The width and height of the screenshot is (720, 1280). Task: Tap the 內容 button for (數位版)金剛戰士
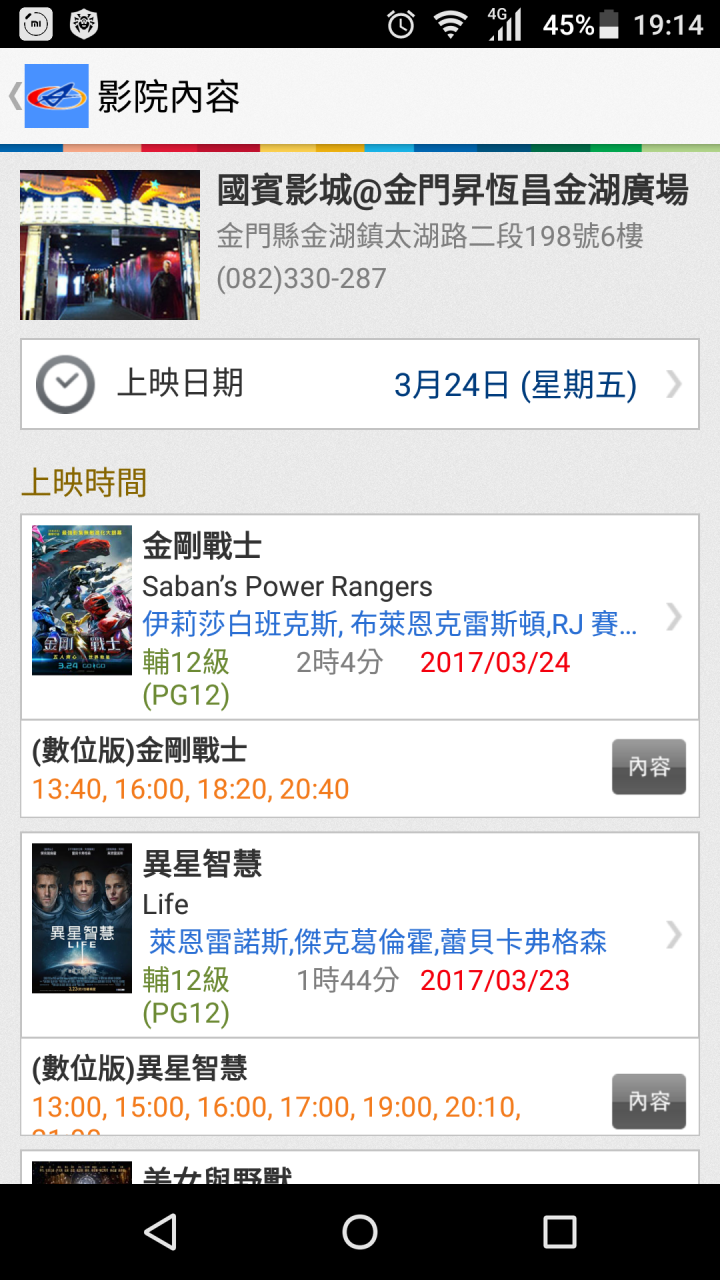click(649, 767)
